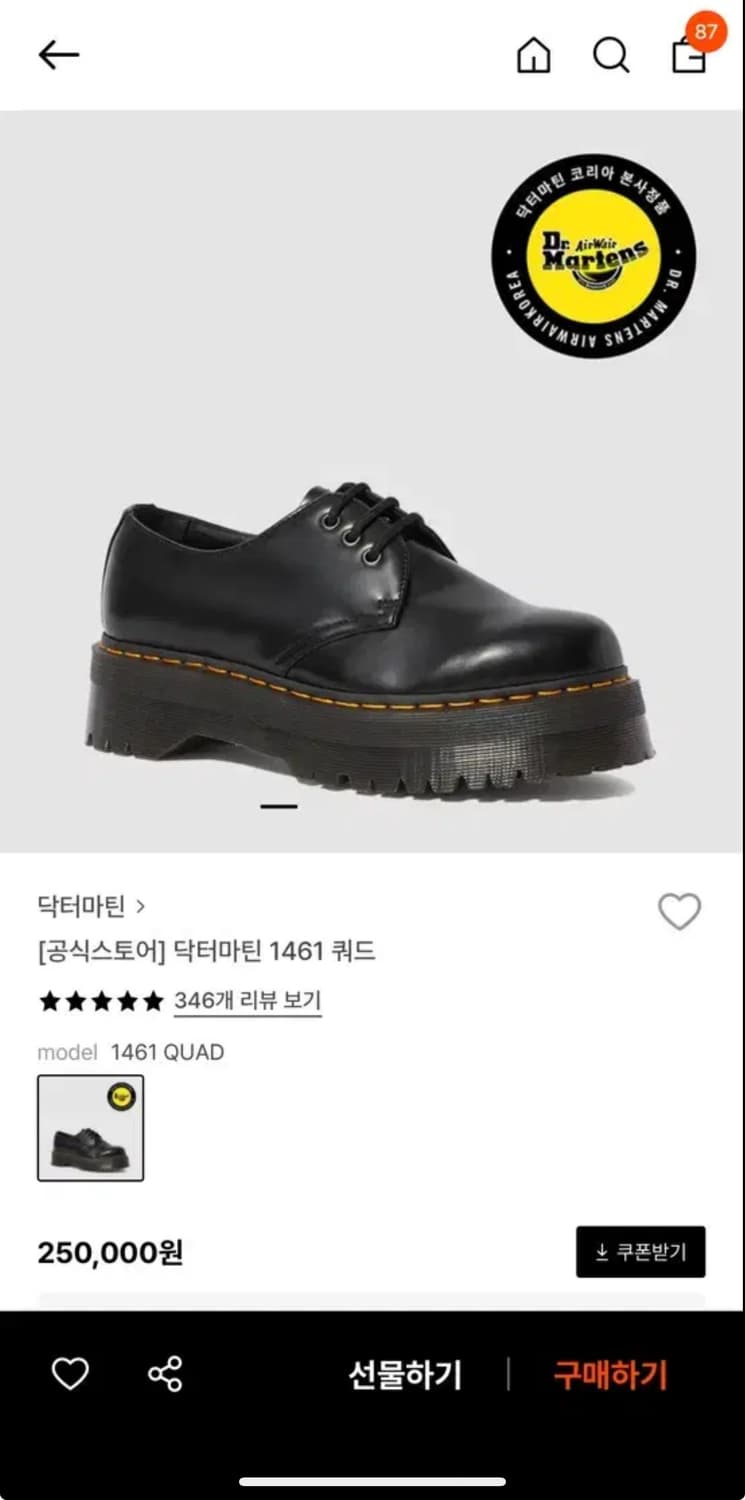Select the 선물하기 gift tab
The height and width of the screenshot is (1500, 745).
pos(404,1374)
